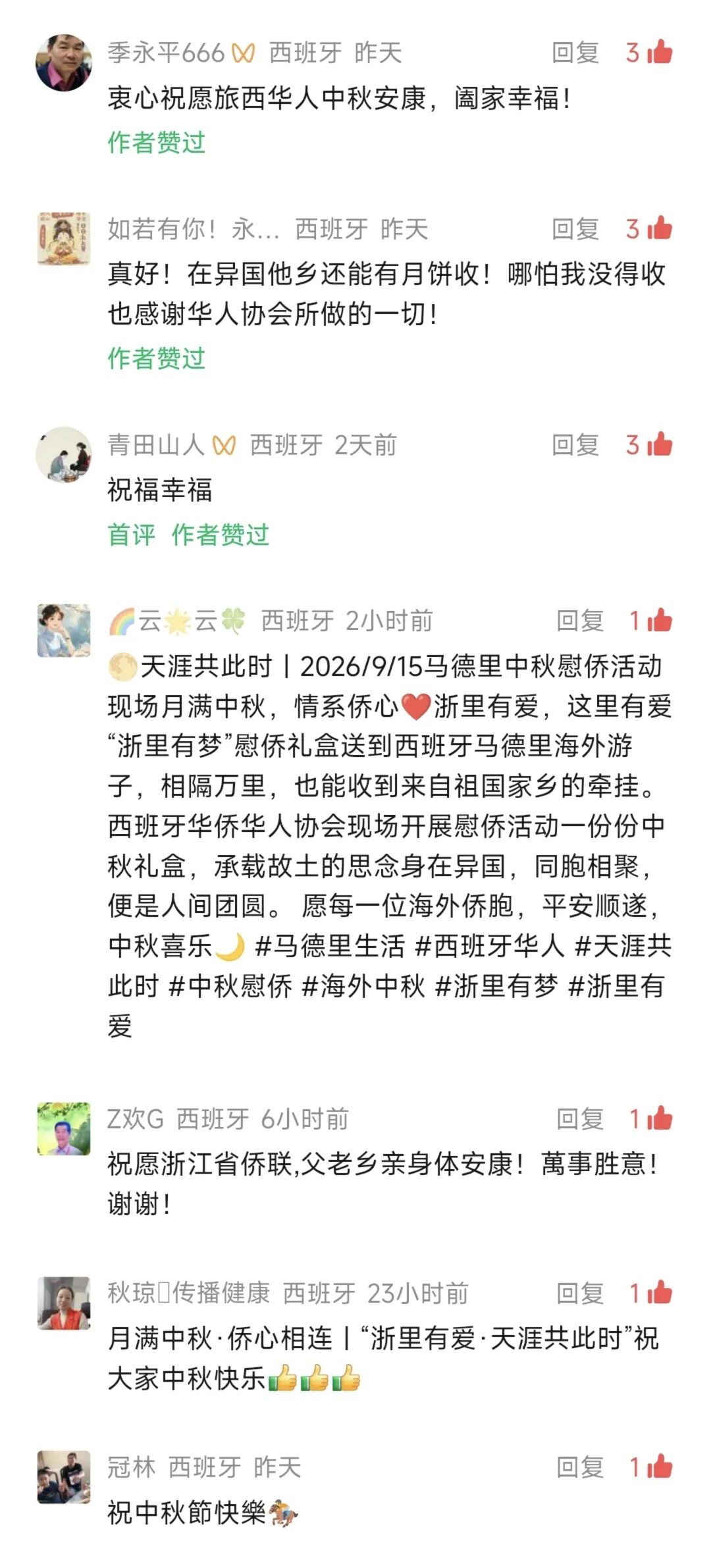
Task: Open 季永平666's profile avatar
Action: pos(64,63)
